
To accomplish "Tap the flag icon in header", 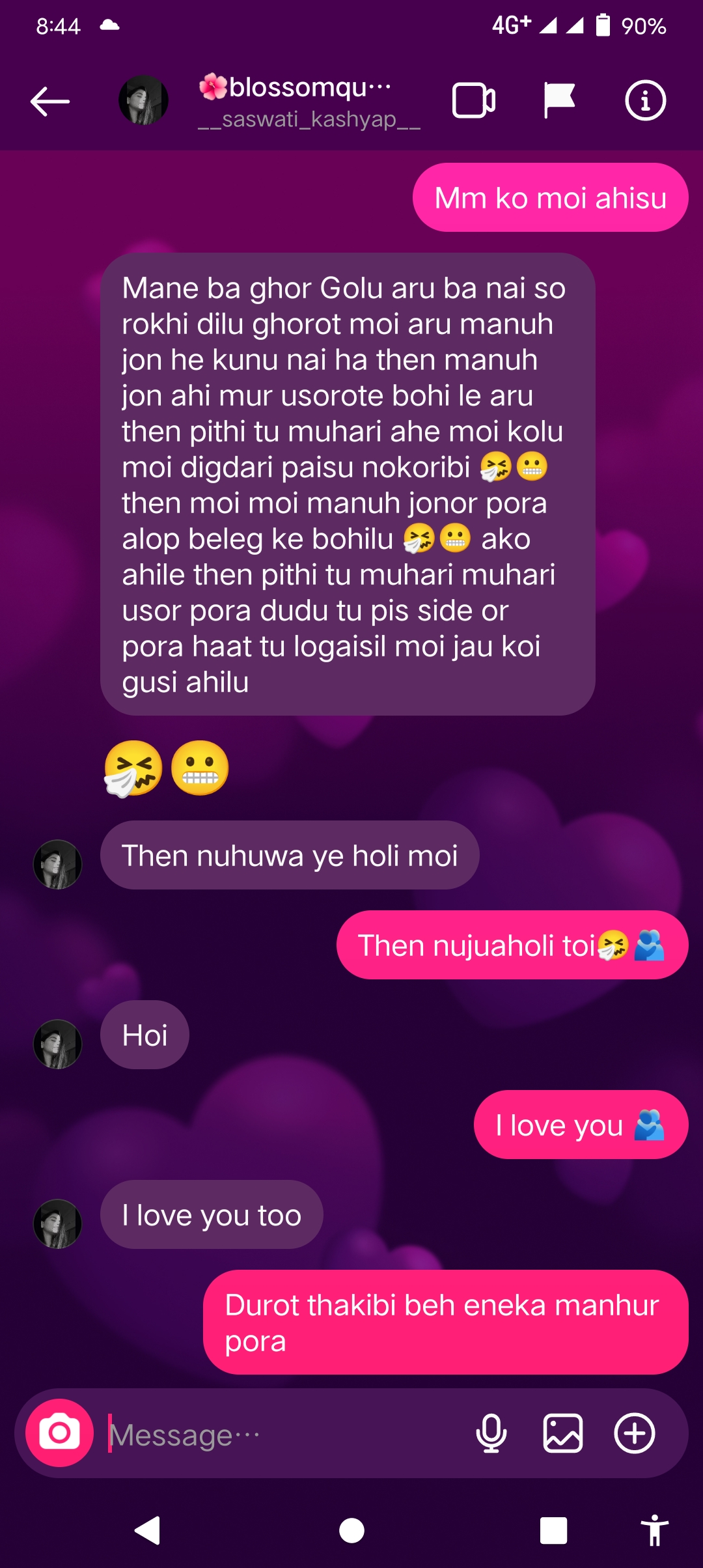I will [x=559, y=101].
